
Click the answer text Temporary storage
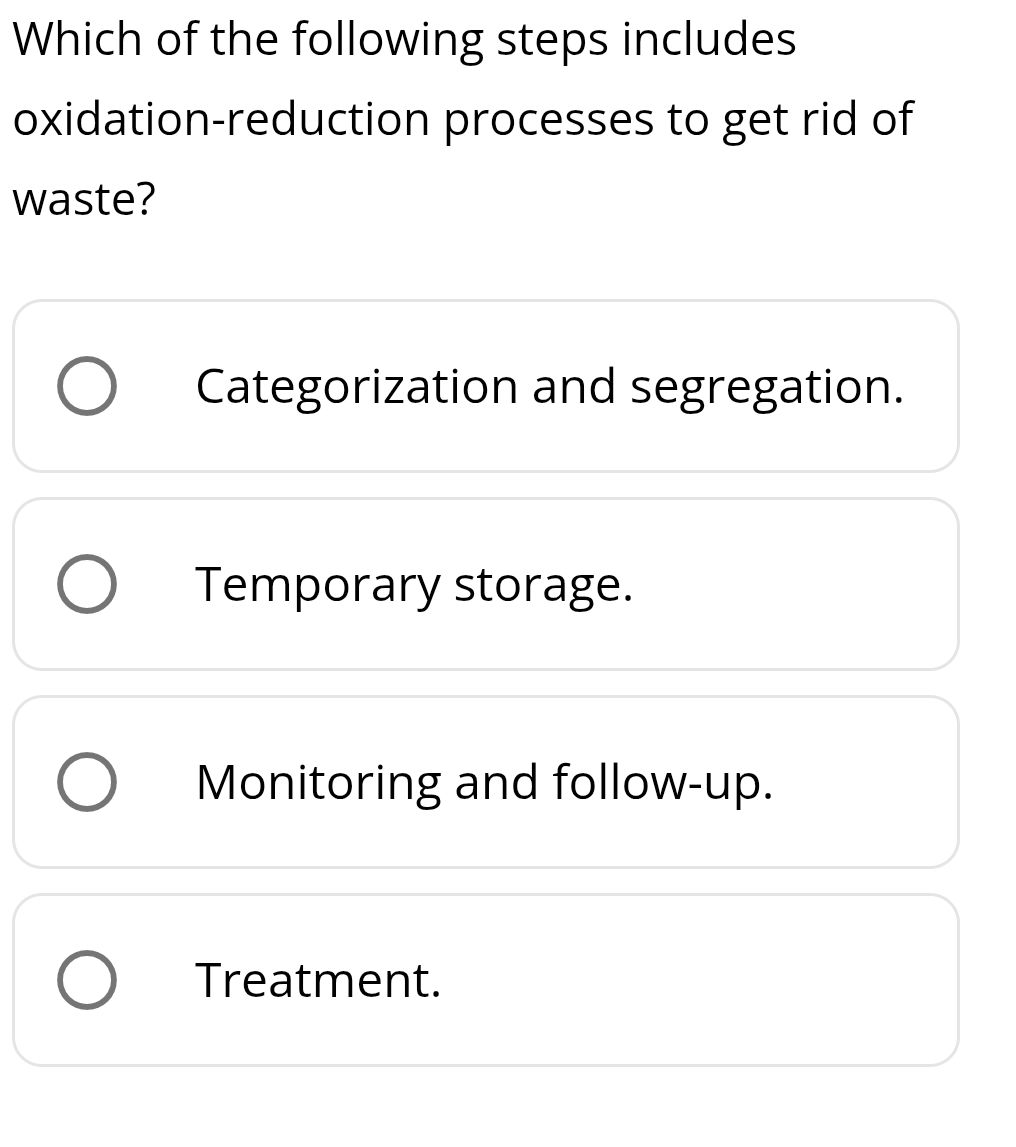[x=414, y=582]
